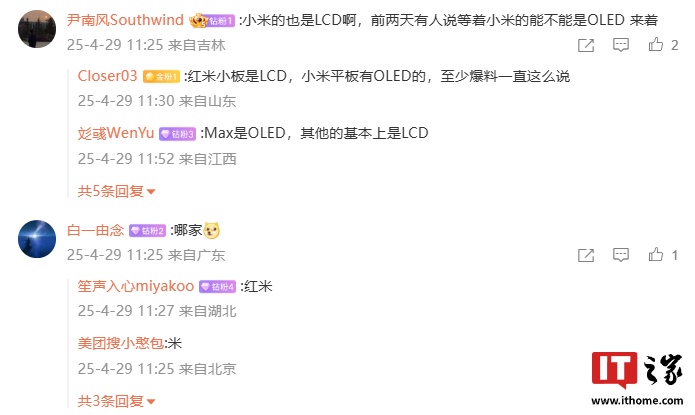Reply to 尹南风Southwind's comment
Viewport: 695px width, 415px height.
(x=621, y=45)
